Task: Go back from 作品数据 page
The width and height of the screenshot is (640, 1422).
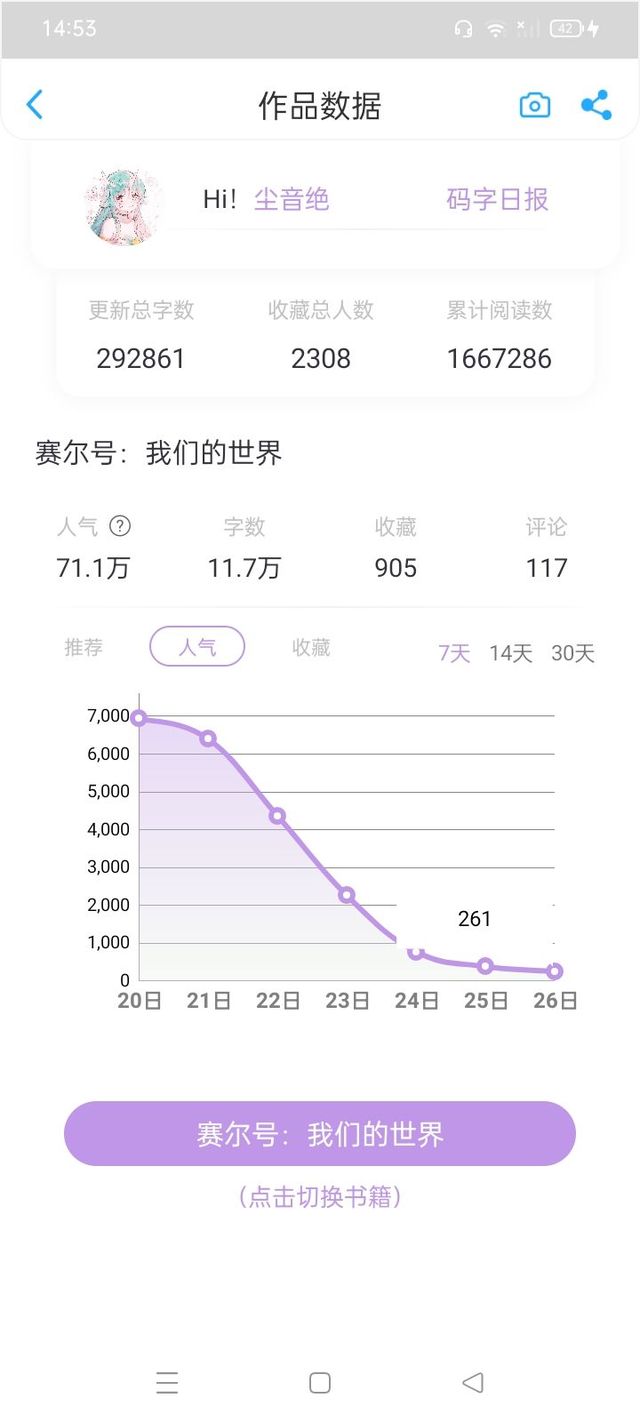Action: point(35,105)
